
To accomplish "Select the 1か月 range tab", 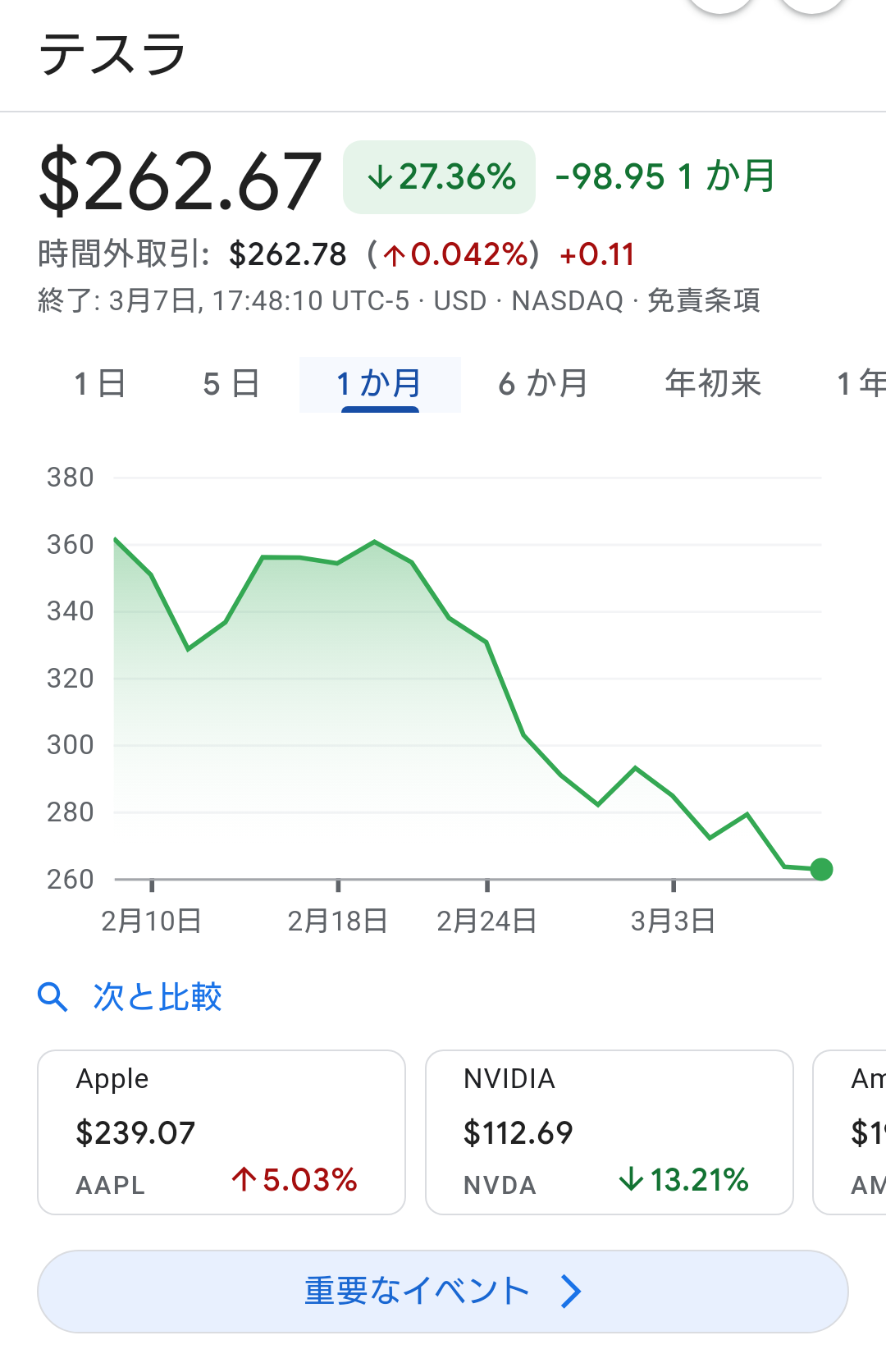I will 380,384.
